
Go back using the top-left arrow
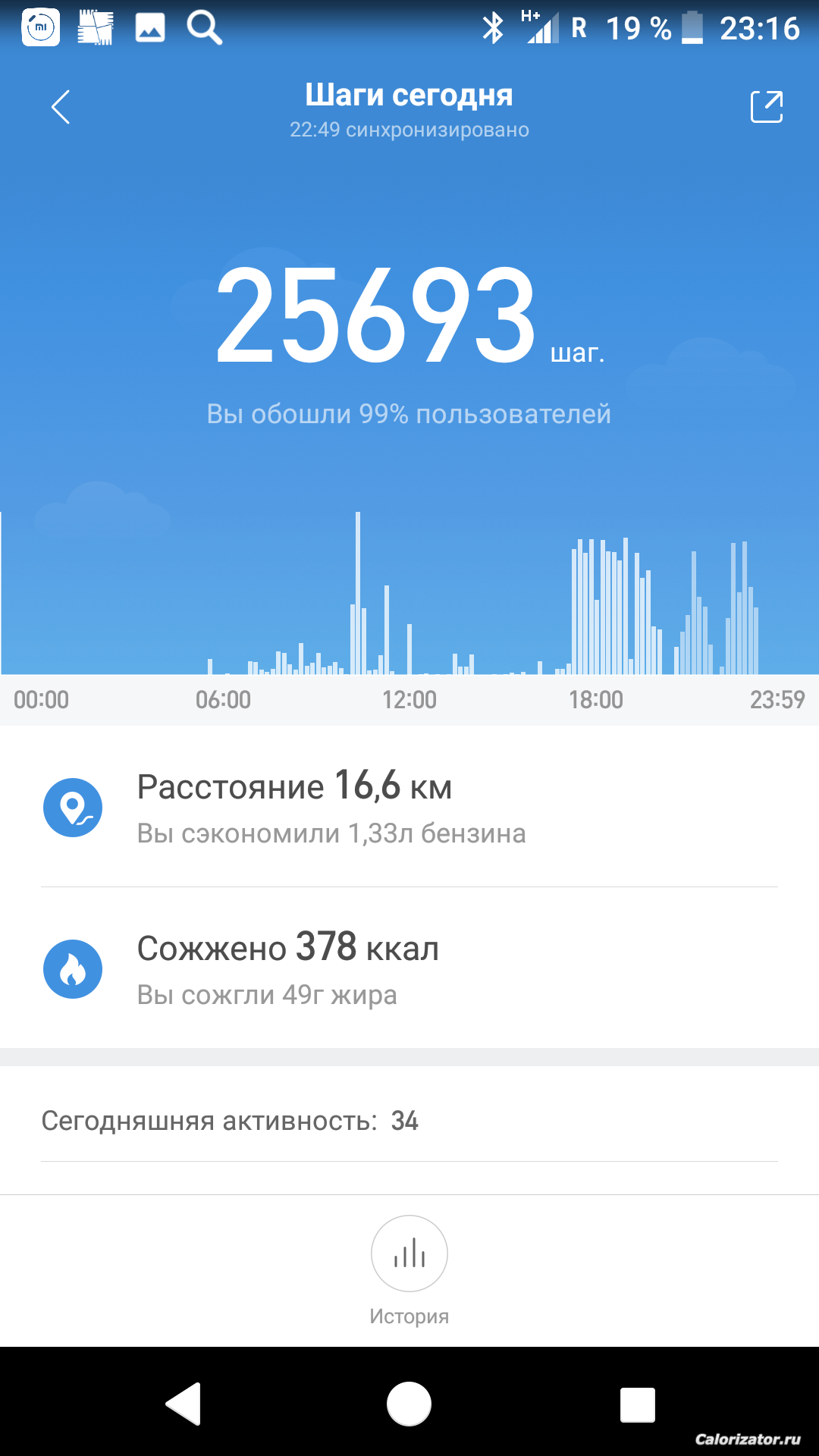[61, 107]
